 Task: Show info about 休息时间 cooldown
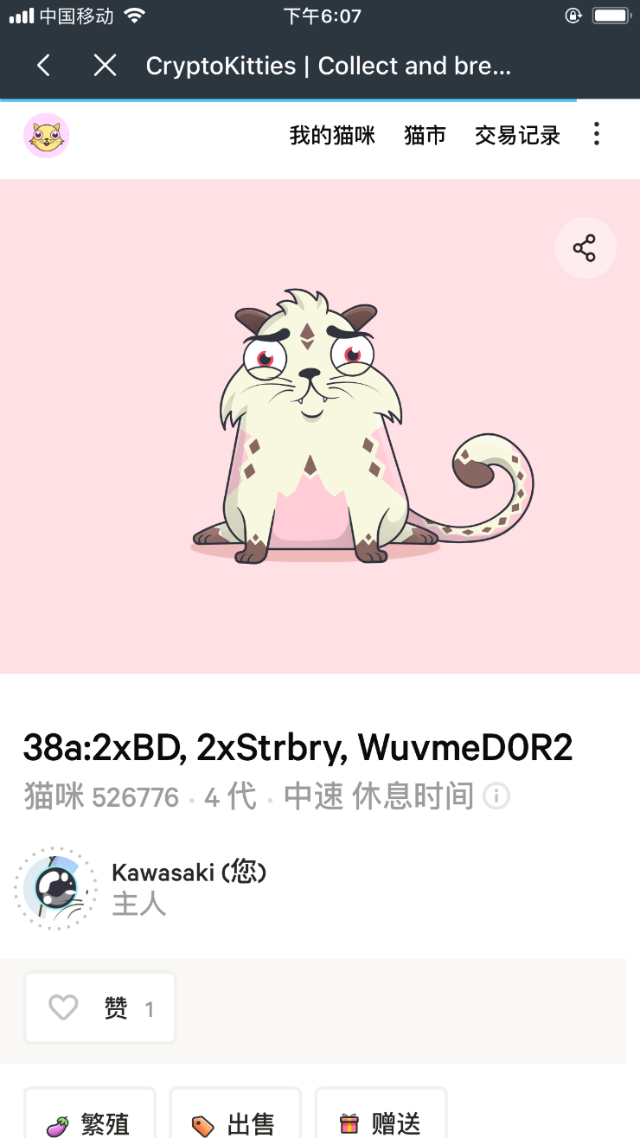[497, 797]
